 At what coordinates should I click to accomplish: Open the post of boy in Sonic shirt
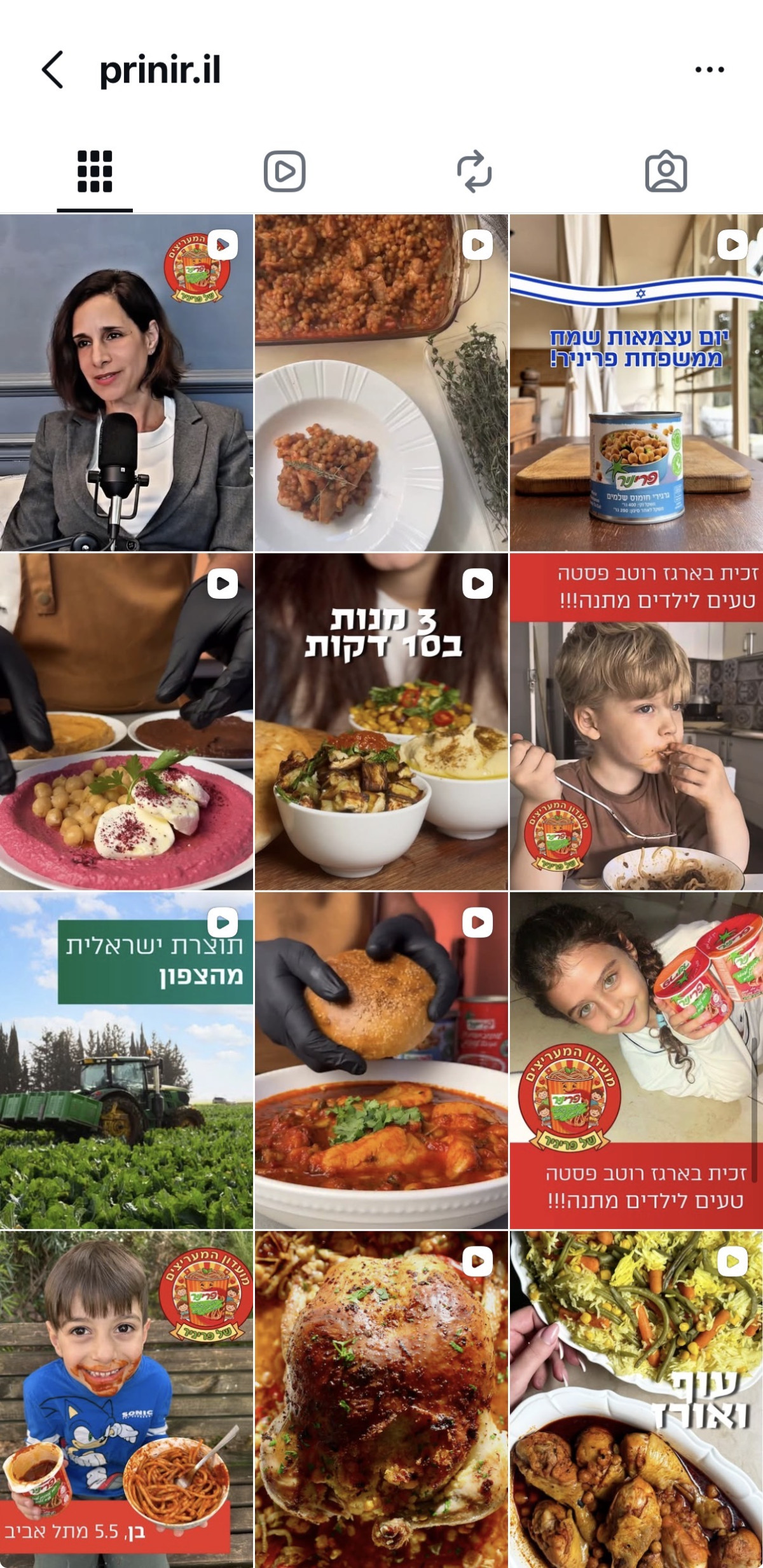127,1399
